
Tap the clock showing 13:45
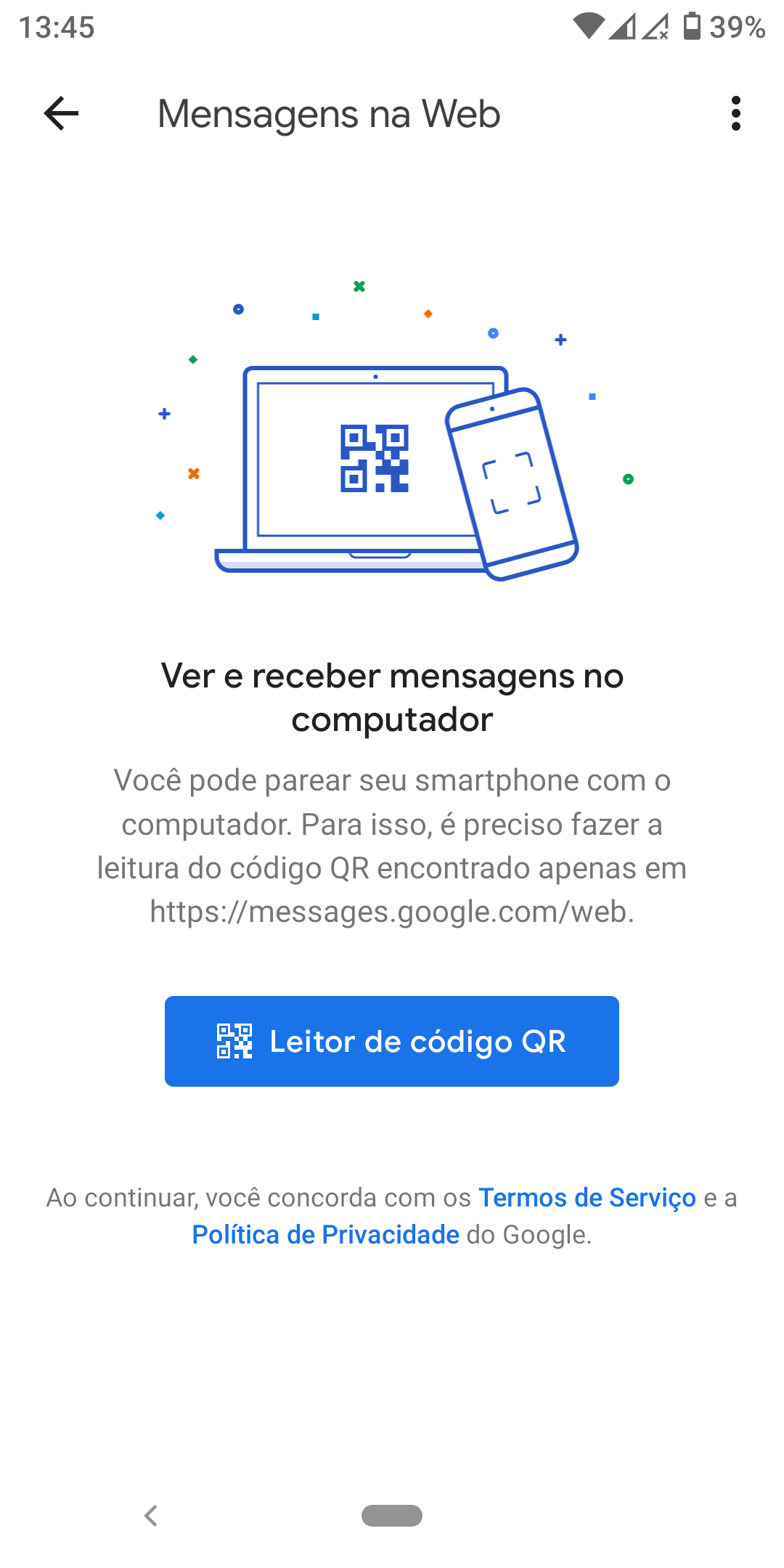click(56, 28)
